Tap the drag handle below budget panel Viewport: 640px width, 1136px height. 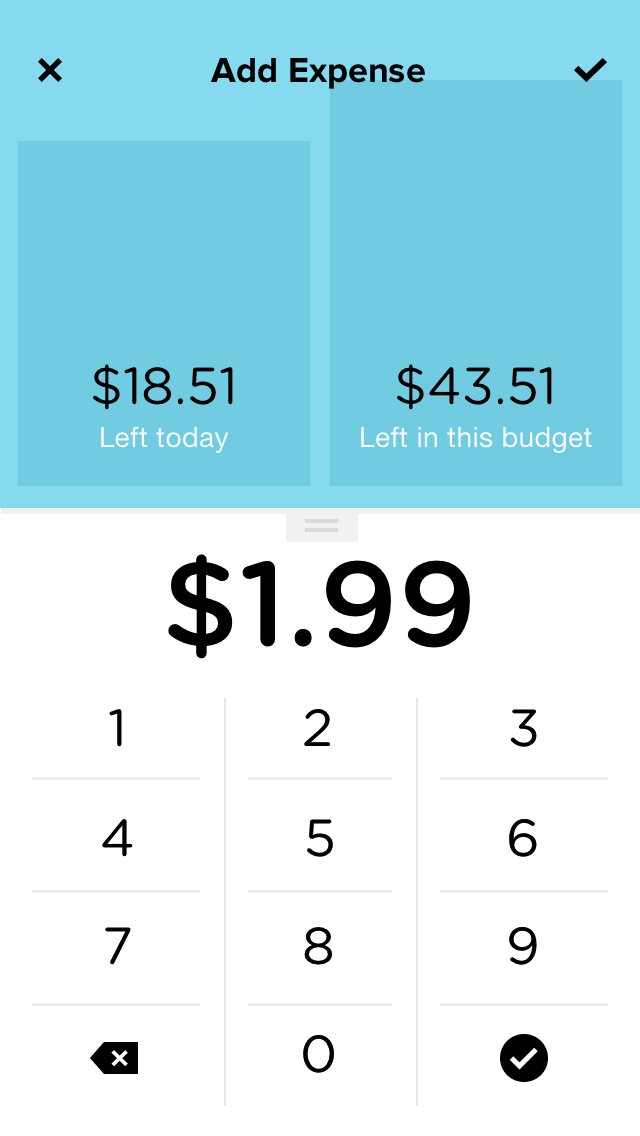tap(322, 527)
